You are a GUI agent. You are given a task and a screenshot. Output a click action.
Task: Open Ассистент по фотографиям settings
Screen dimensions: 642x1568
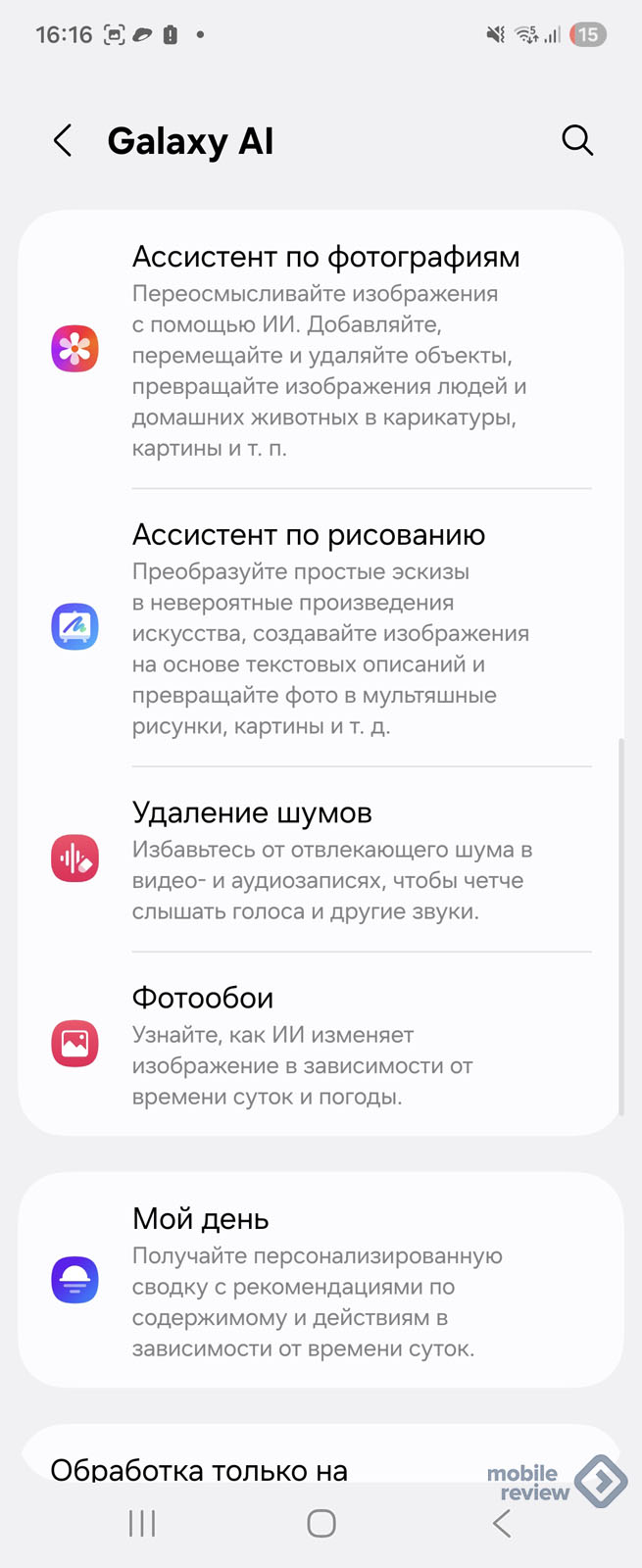pyautogui.click(x=323, y=350)
